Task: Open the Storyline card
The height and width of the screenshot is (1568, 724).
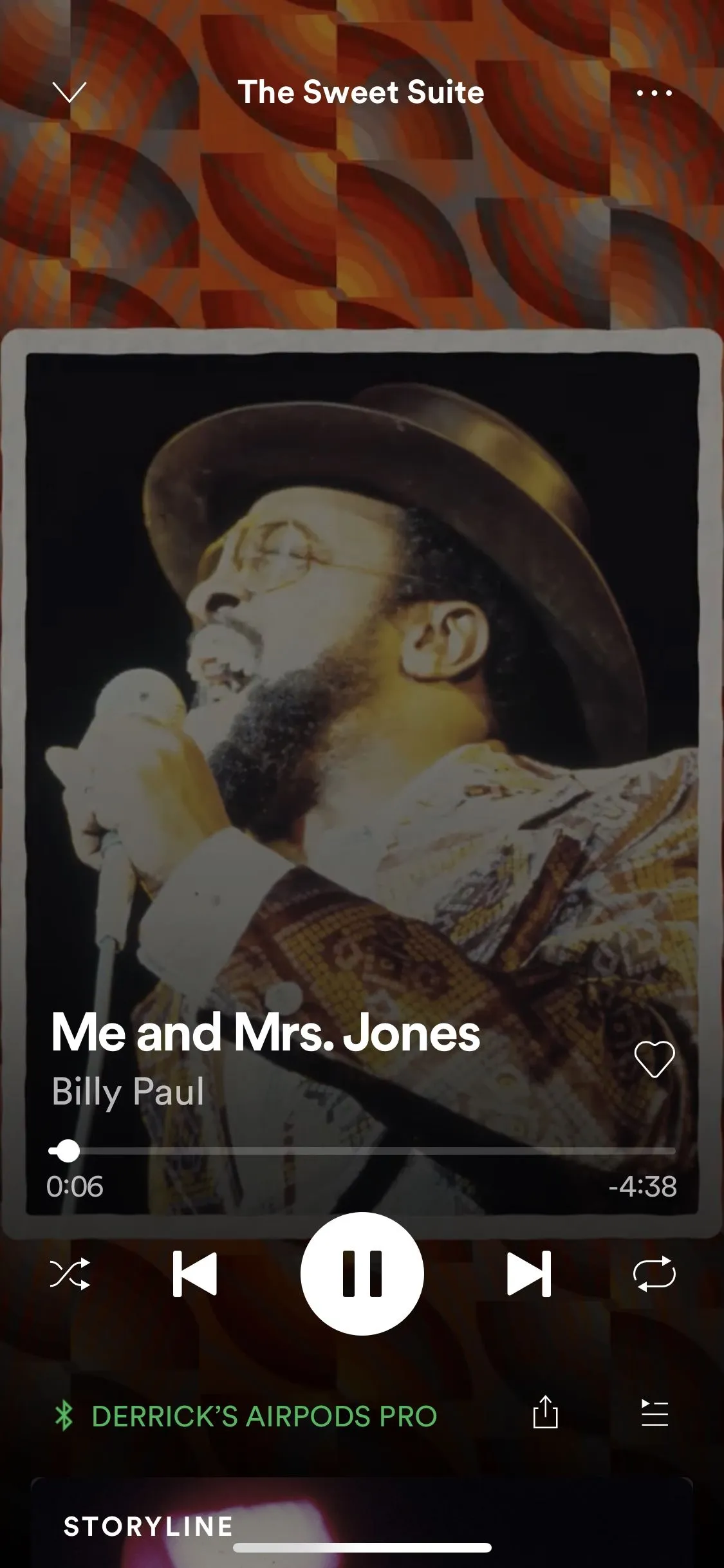Action: [x=362, y=1524]
